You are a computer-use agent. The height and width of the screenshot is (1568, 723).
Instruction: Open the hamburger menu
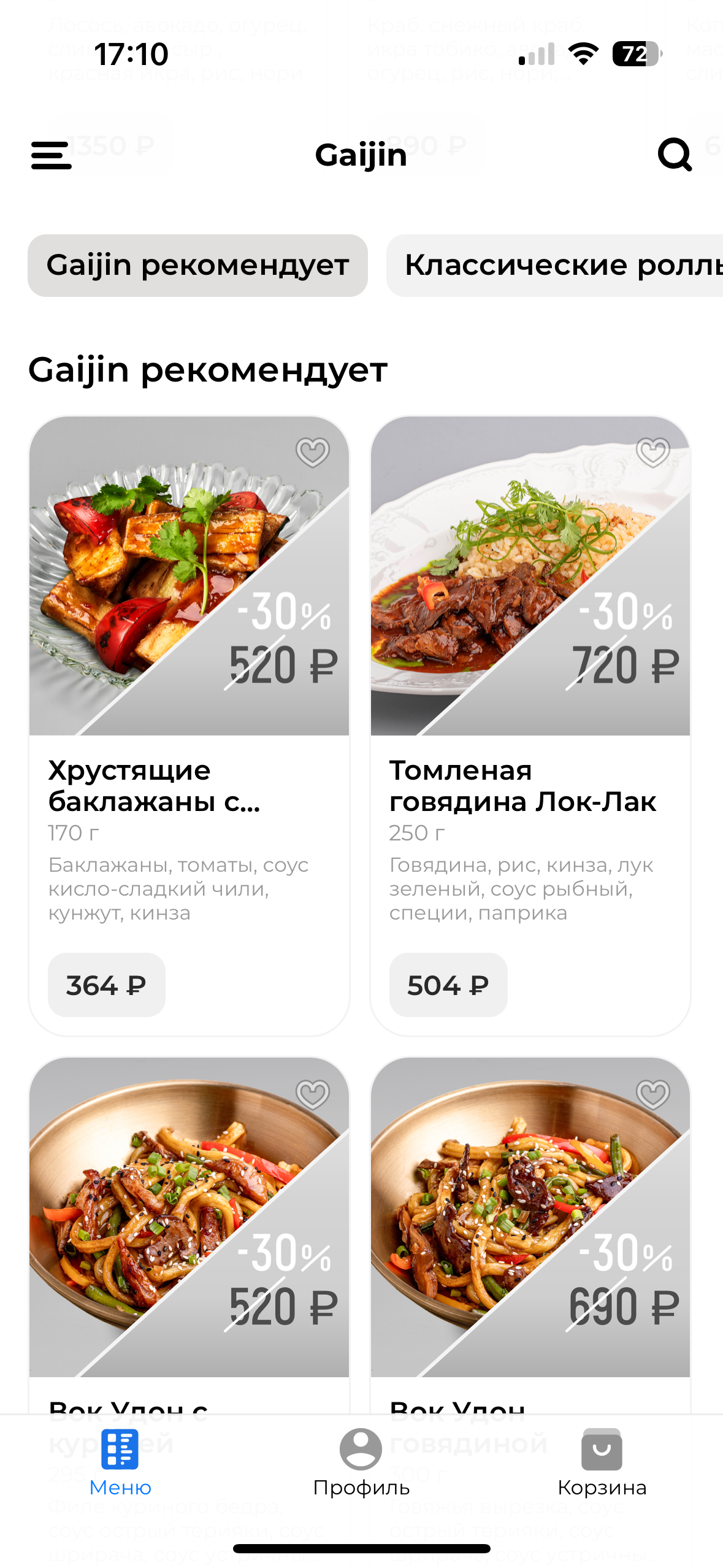point(52,155)
